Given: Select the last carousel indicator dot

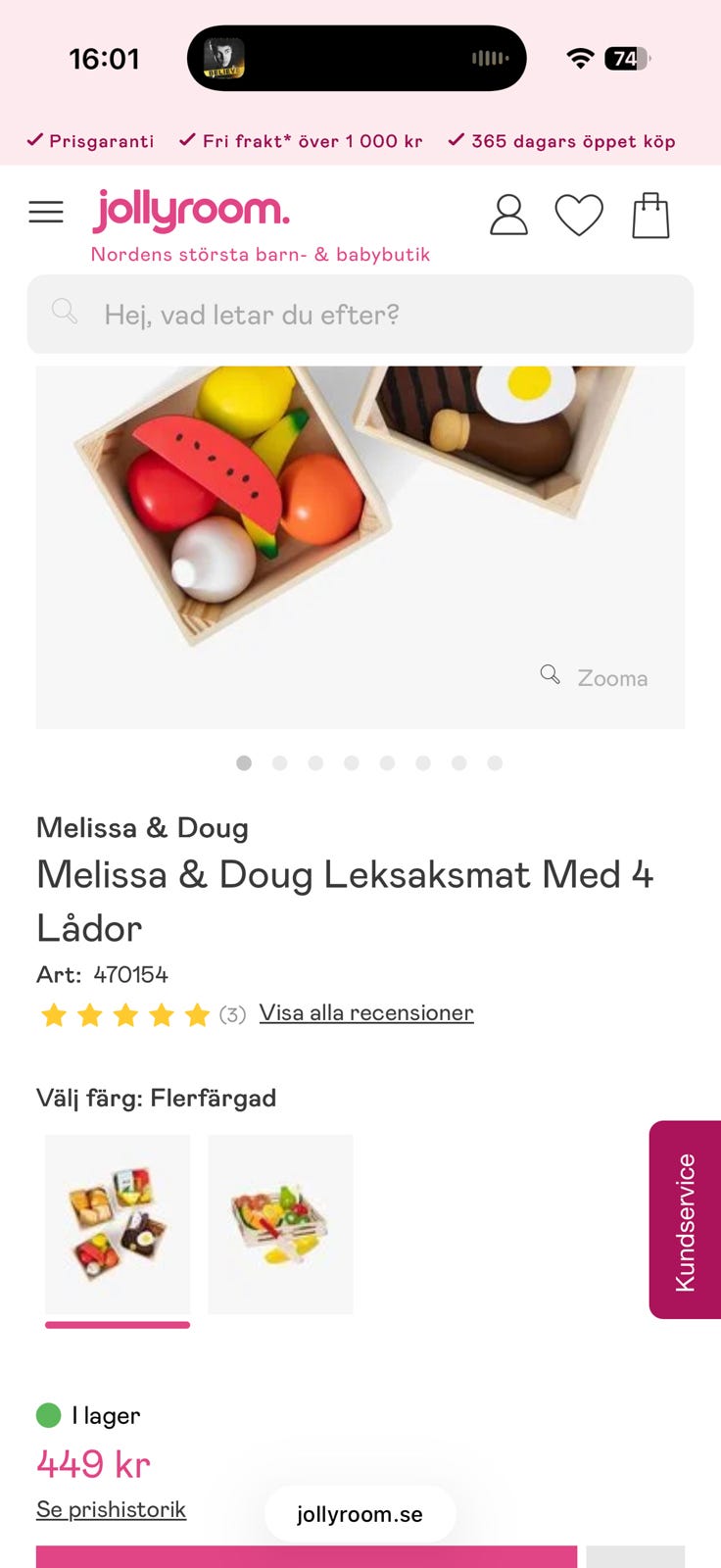Looking at the screenshot, I should [494, 762].
